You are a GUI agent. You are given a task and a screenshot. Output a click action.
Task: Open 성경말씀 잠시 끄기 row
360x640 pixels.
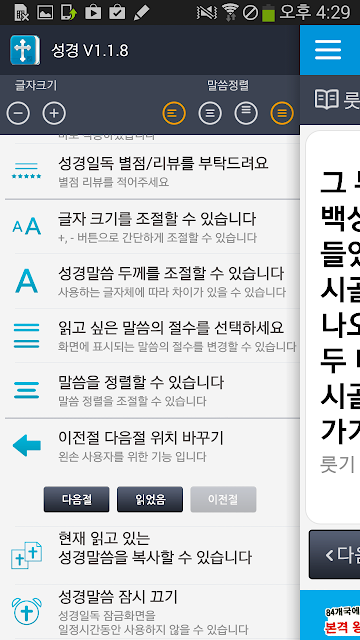[x=152, y=611]
